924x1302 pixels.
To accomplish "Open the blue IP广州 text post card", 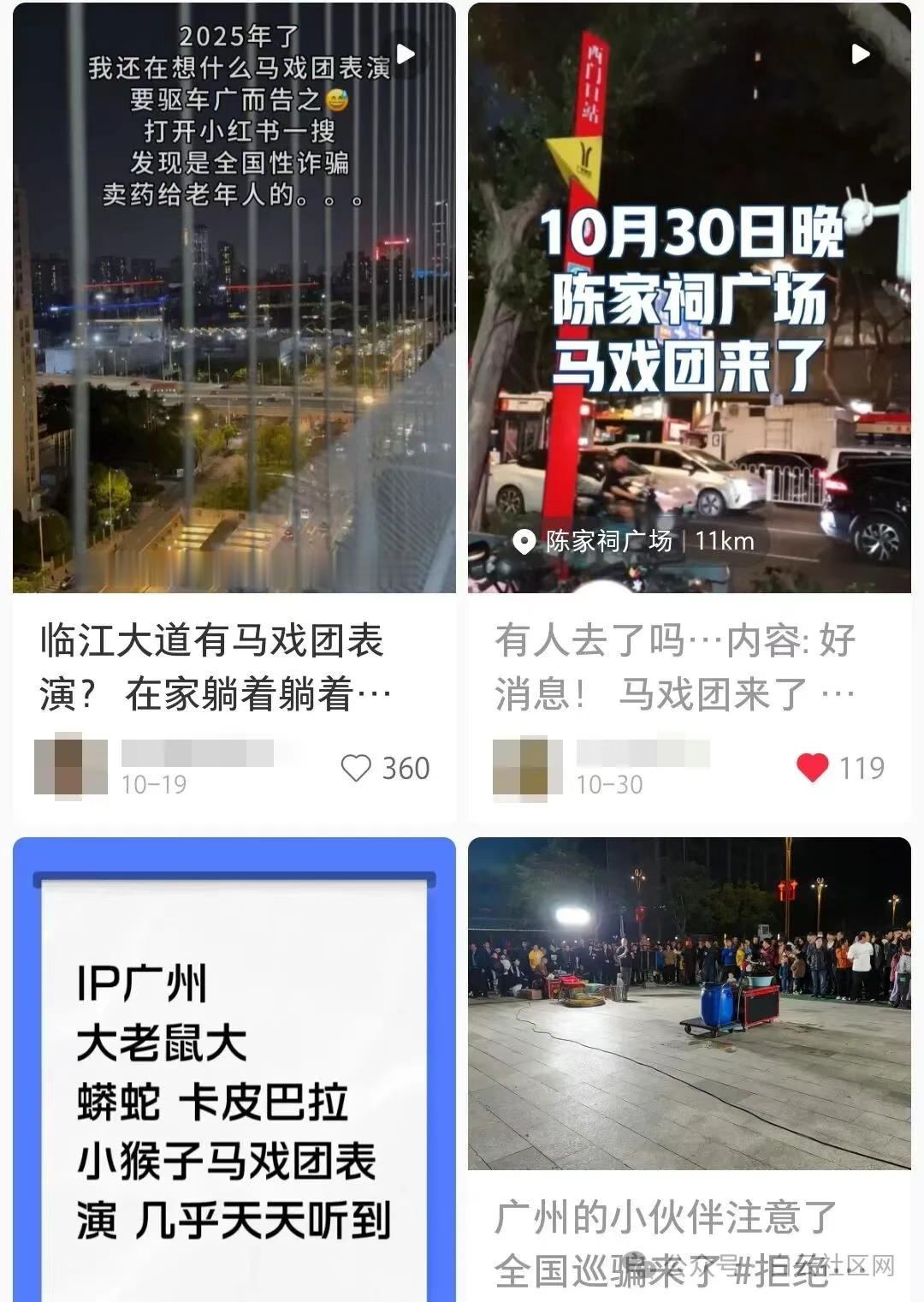I will click(x=231, y=1070).
